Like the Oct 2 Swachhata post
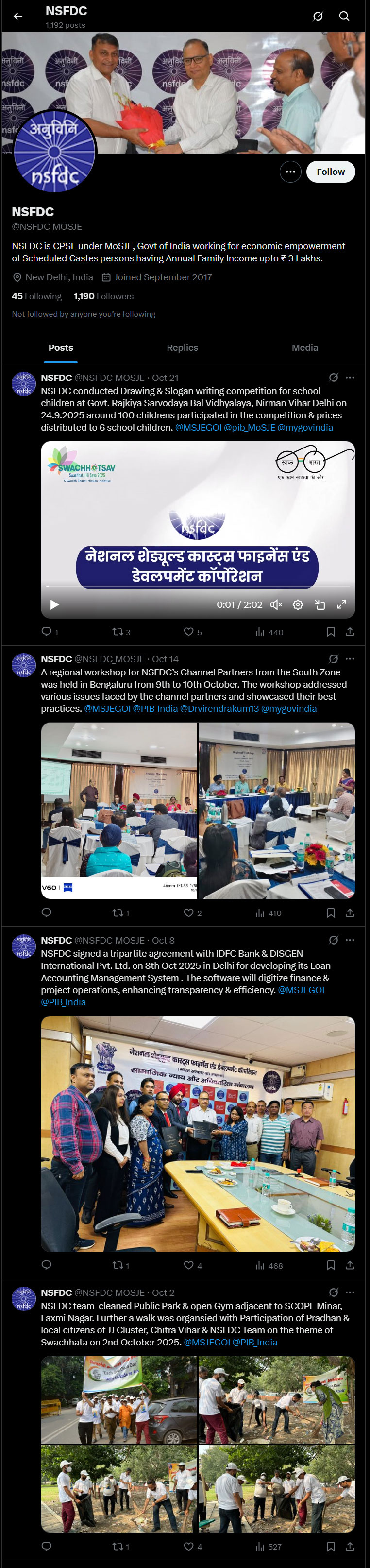Viewport: 370px width, 1568px height. point(189,1547)
